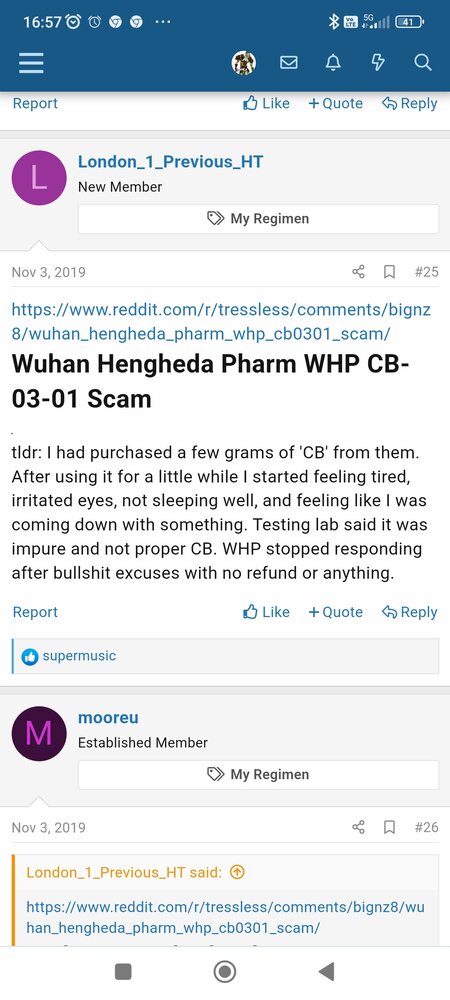Screen dimensions: 450x1000
Task: Like London_1_Previous_HT's post about WHP scam
Action: coord(266,612)
